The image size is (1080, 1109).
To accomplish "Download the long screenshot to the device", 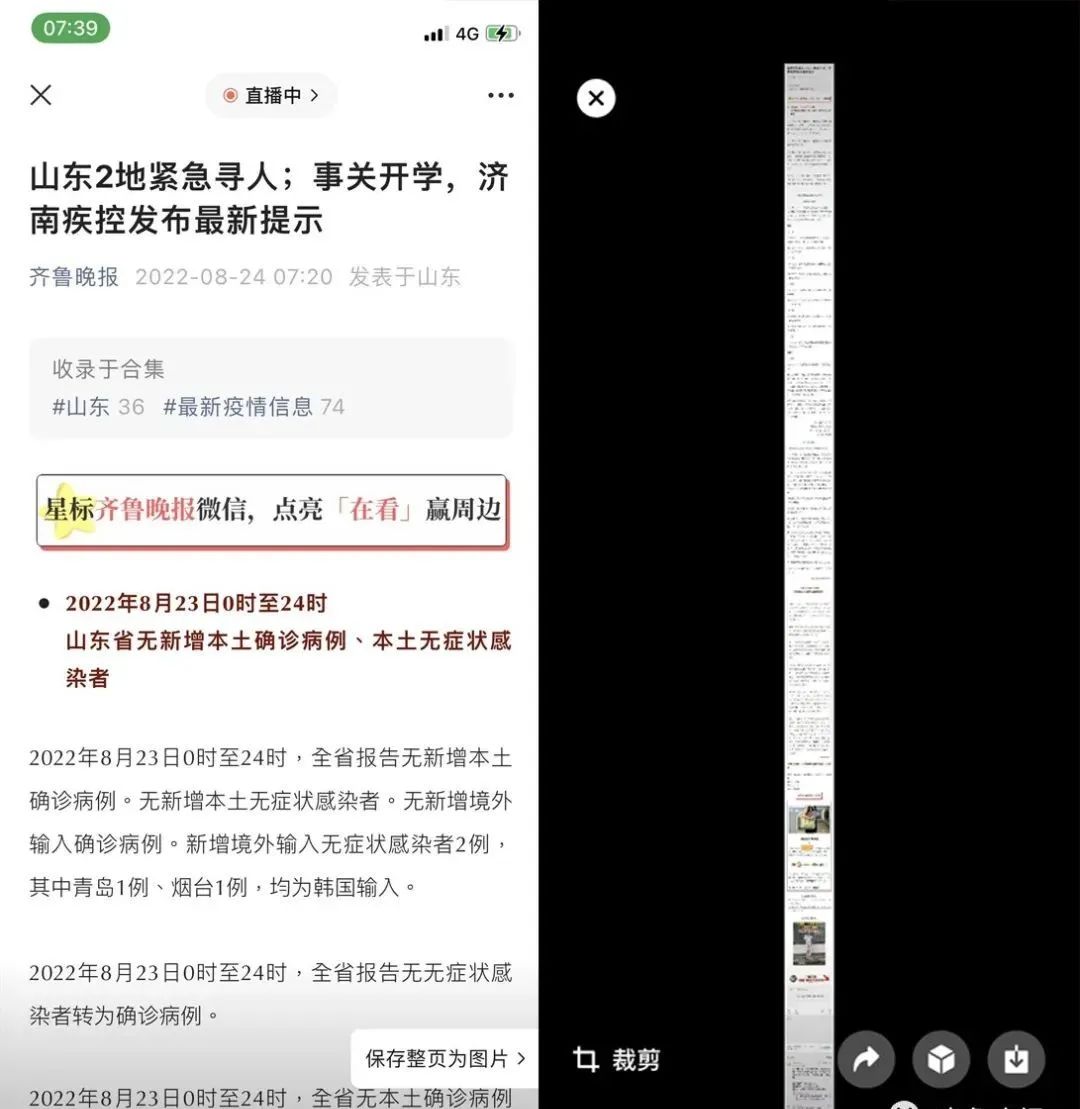I will (x=1015, y=1059).
